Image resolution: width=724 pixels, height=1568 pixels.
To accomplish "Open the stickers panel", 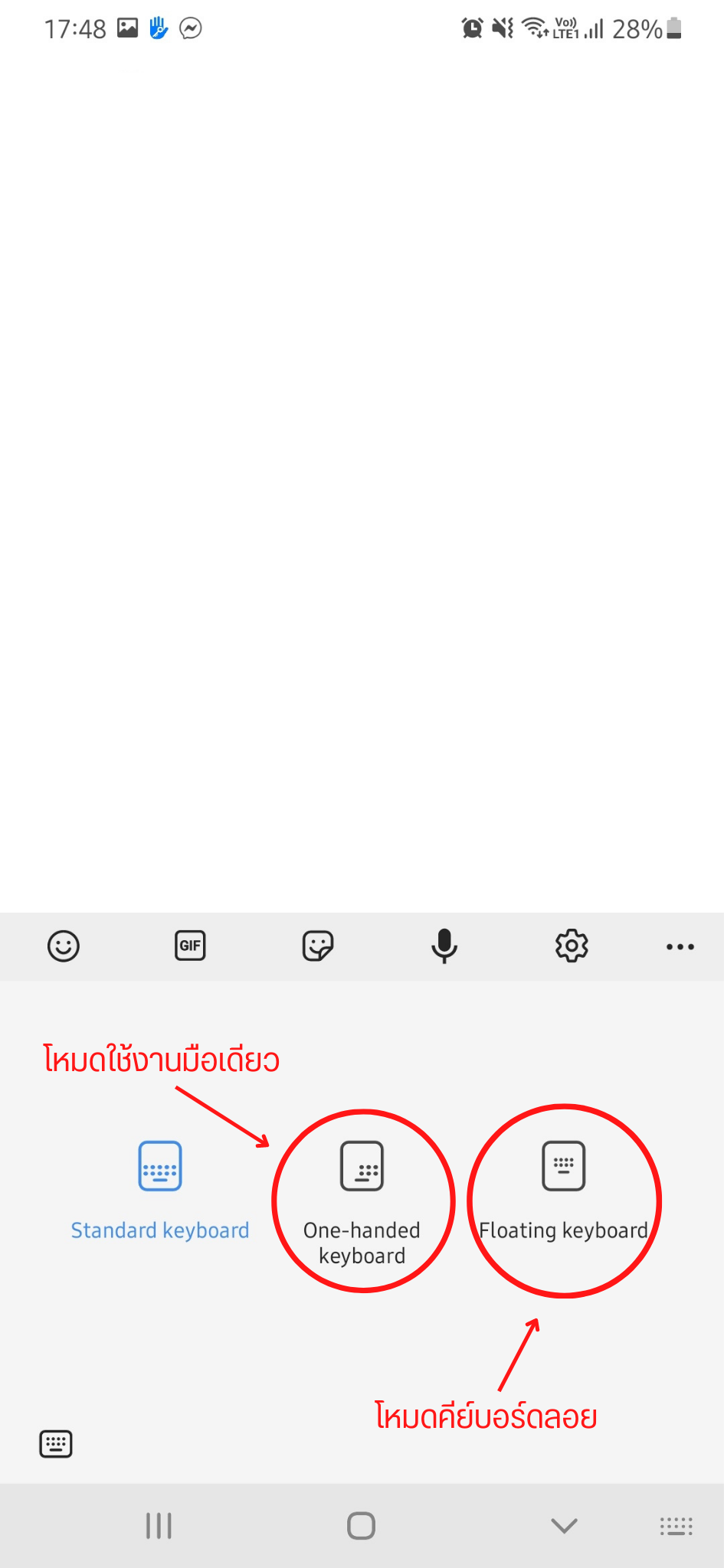I will [x=317, y=946].
